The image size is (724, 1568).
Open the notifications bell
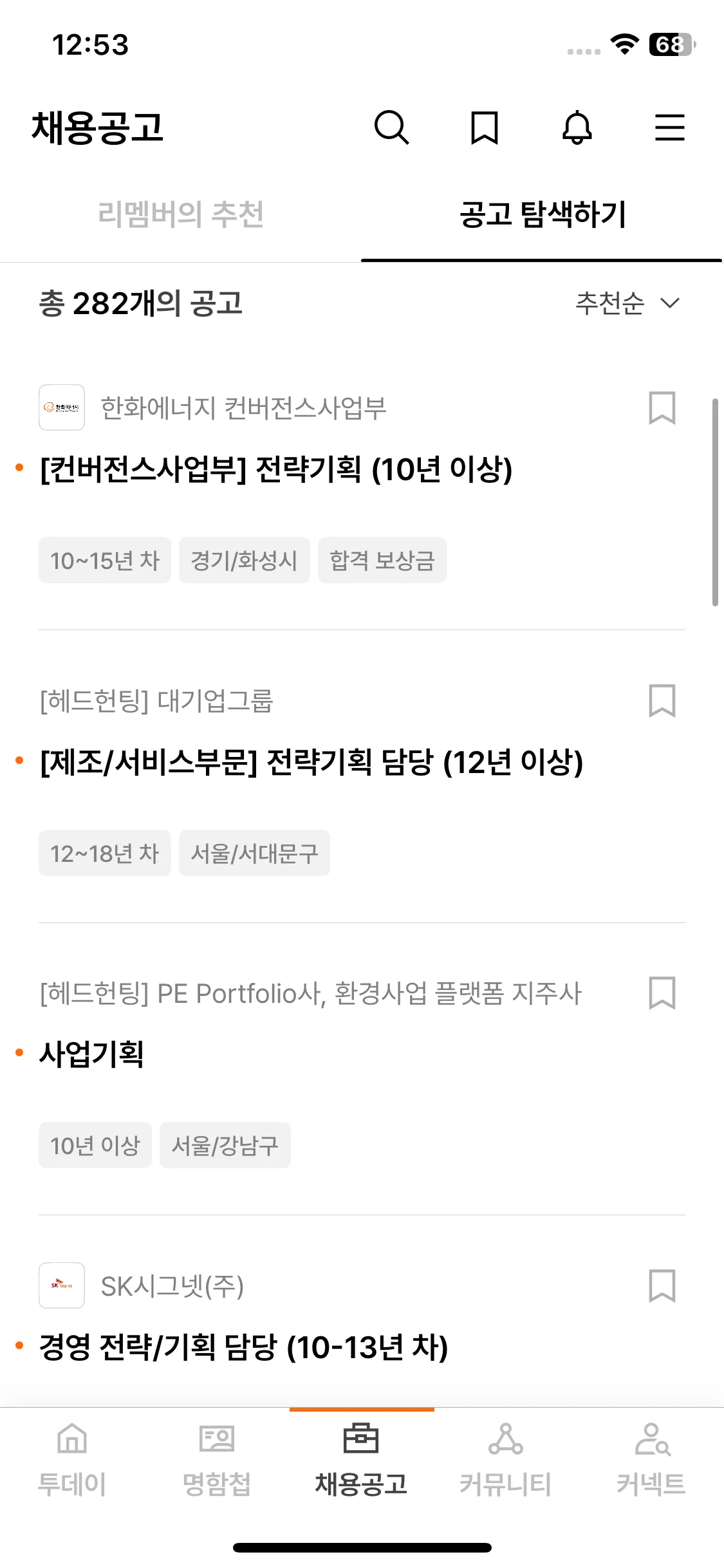[x=577, y=127]
